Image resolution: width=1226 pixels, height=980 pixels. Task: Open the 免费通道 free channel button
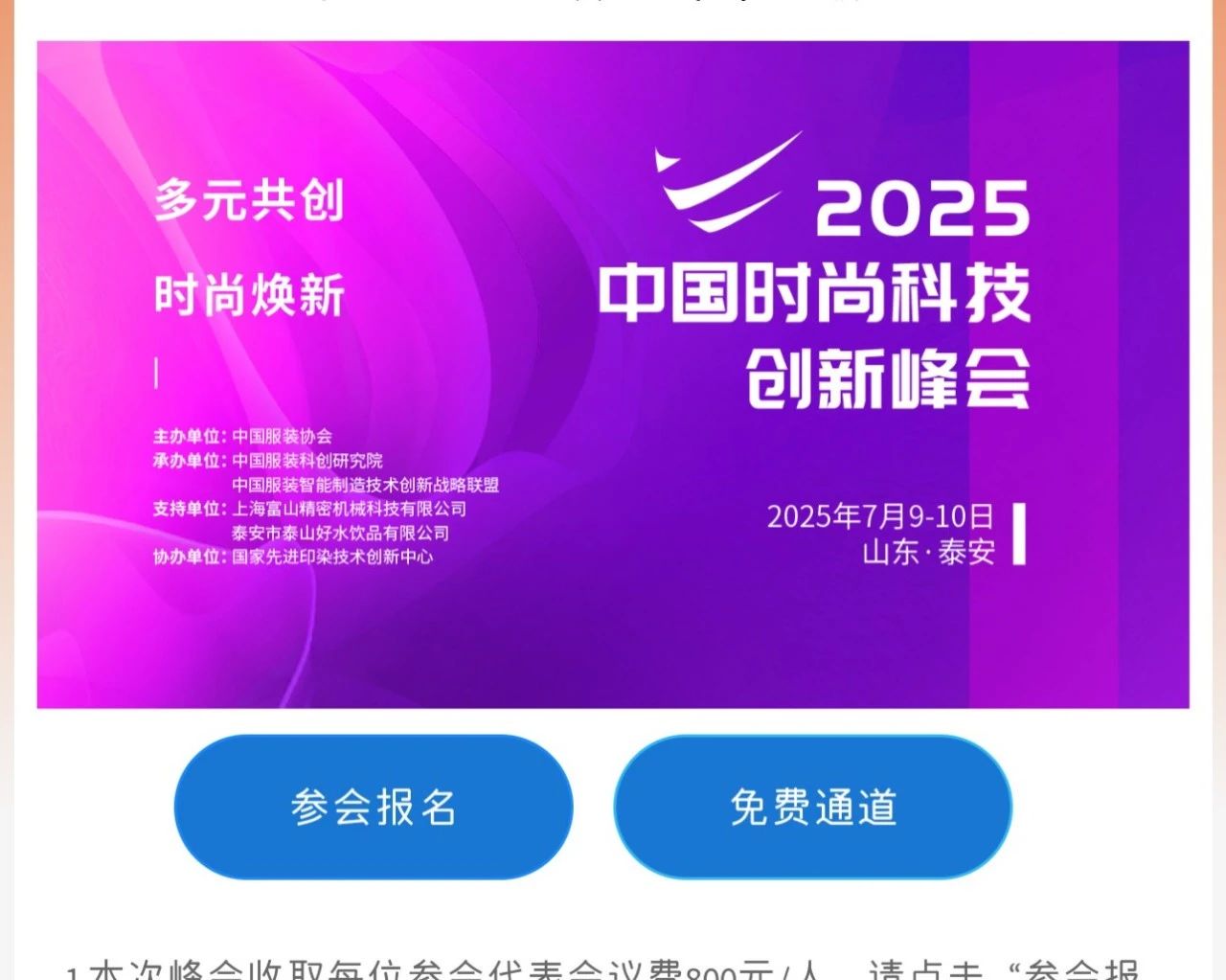click(812, 807)
